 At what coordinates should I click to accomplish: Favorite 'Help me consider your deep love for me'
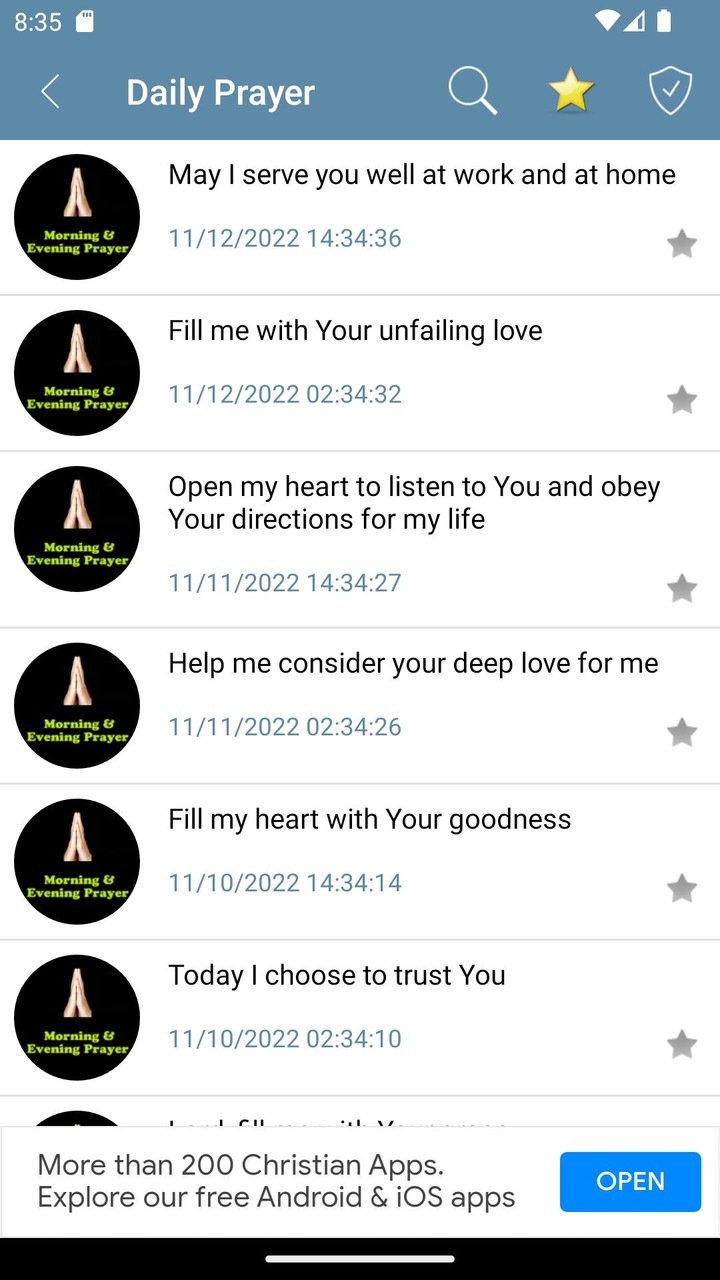682,732
